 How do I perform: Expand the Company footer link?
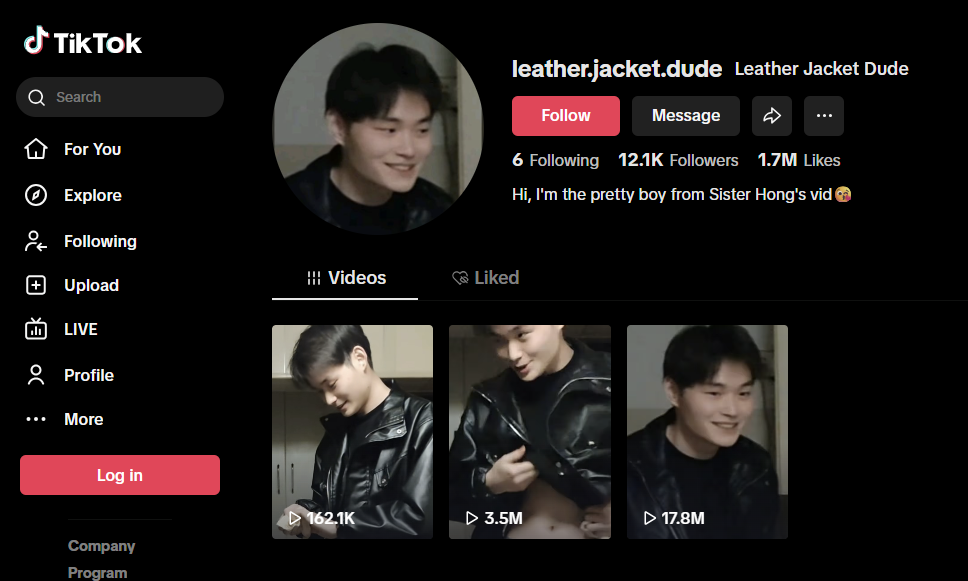pos(101,546)
